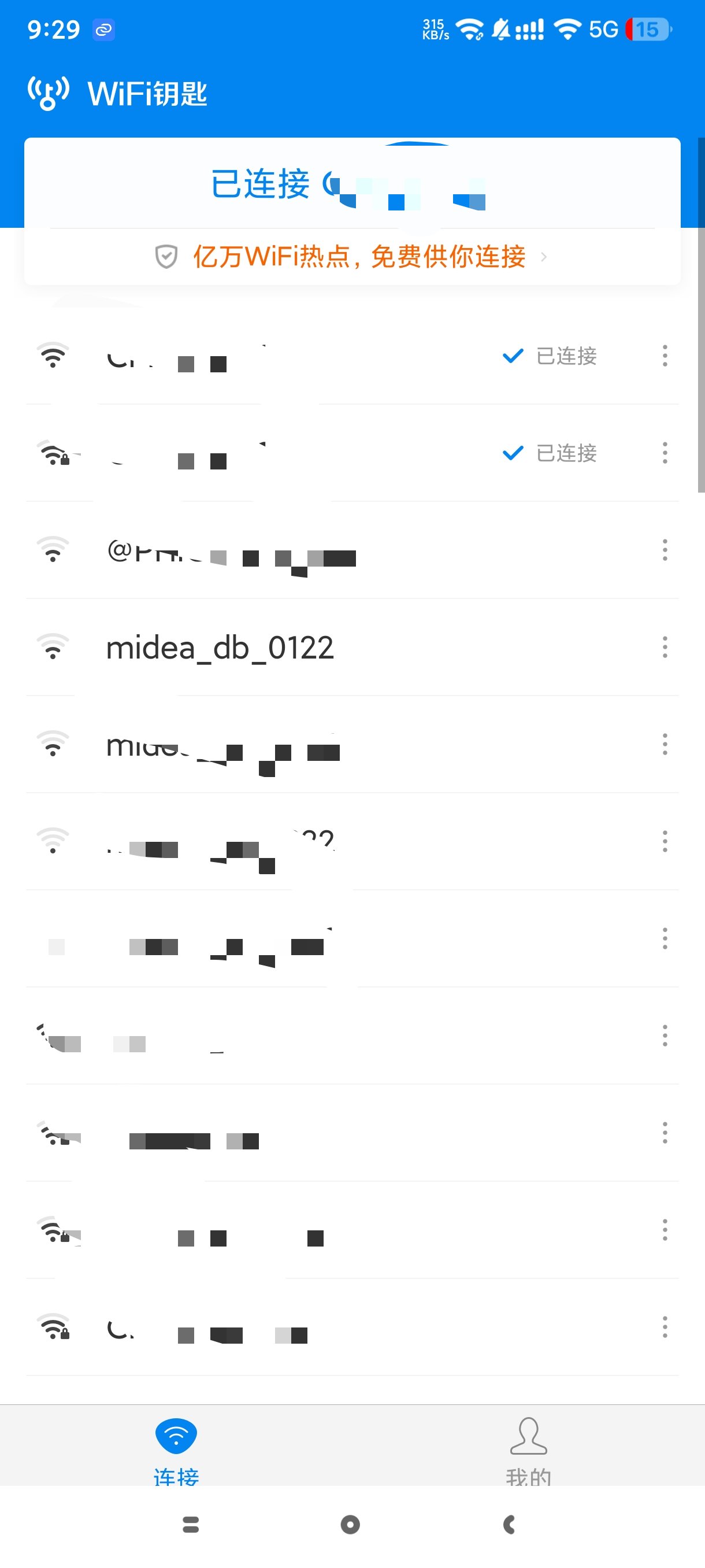The height and width of the screenshot is (1568, 705).
Task: Open more options for midea_db_0122
Action: coord(664,647)
